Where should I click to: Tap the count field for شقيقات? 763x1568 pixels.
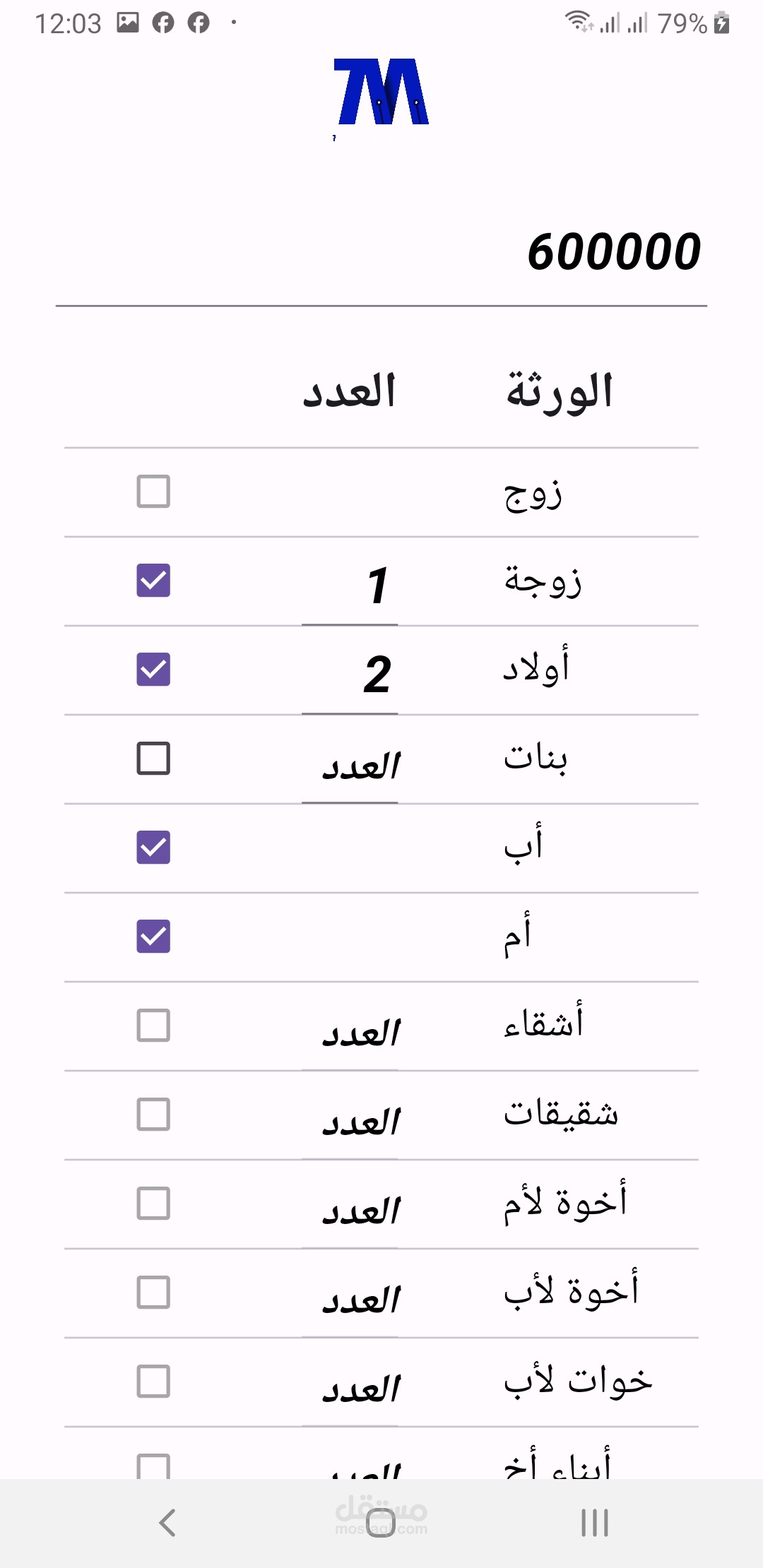coord(350,1122)
